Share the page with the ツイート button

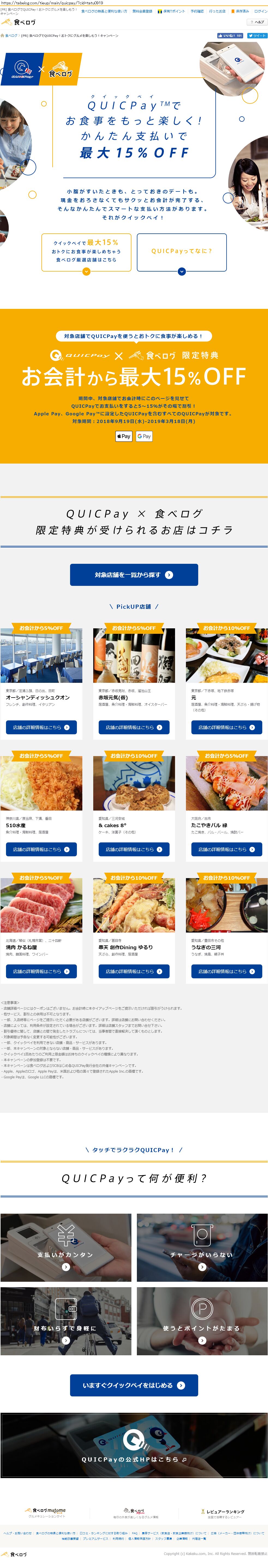click(257, 36)
